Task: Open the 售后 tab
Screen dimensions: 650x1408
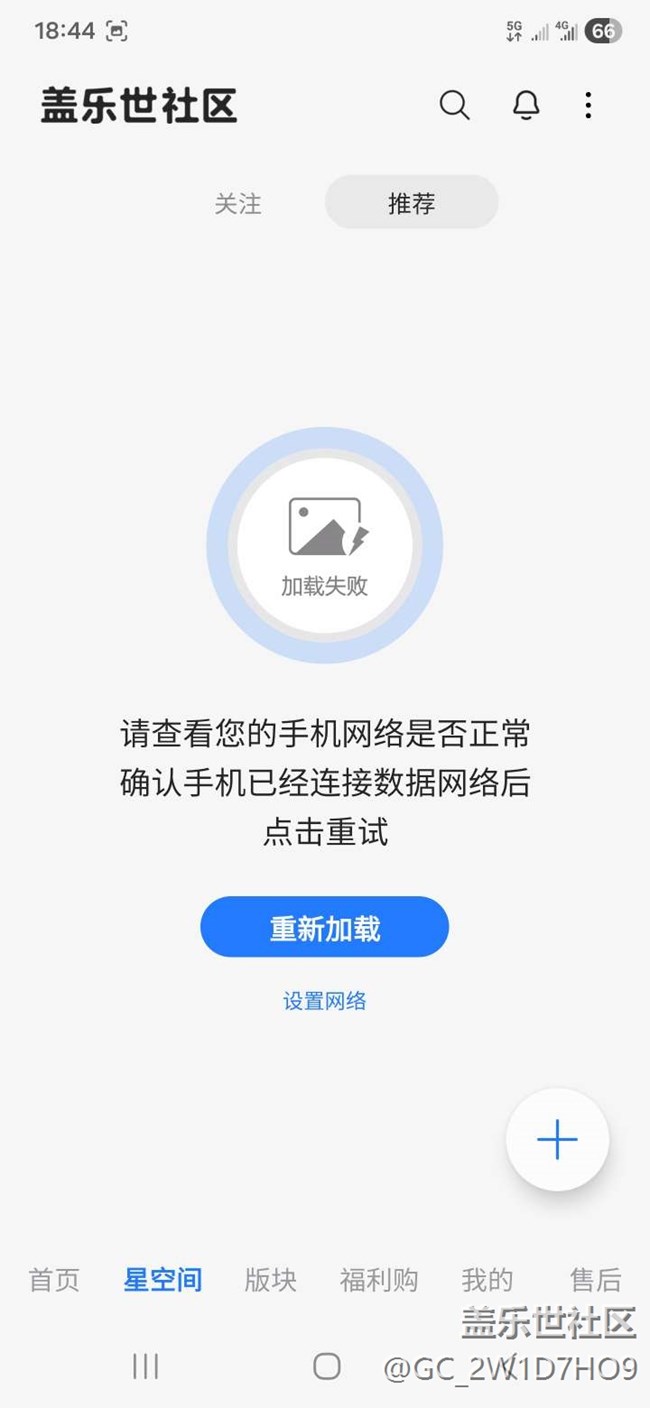Action: click(x=595, y=1280)
